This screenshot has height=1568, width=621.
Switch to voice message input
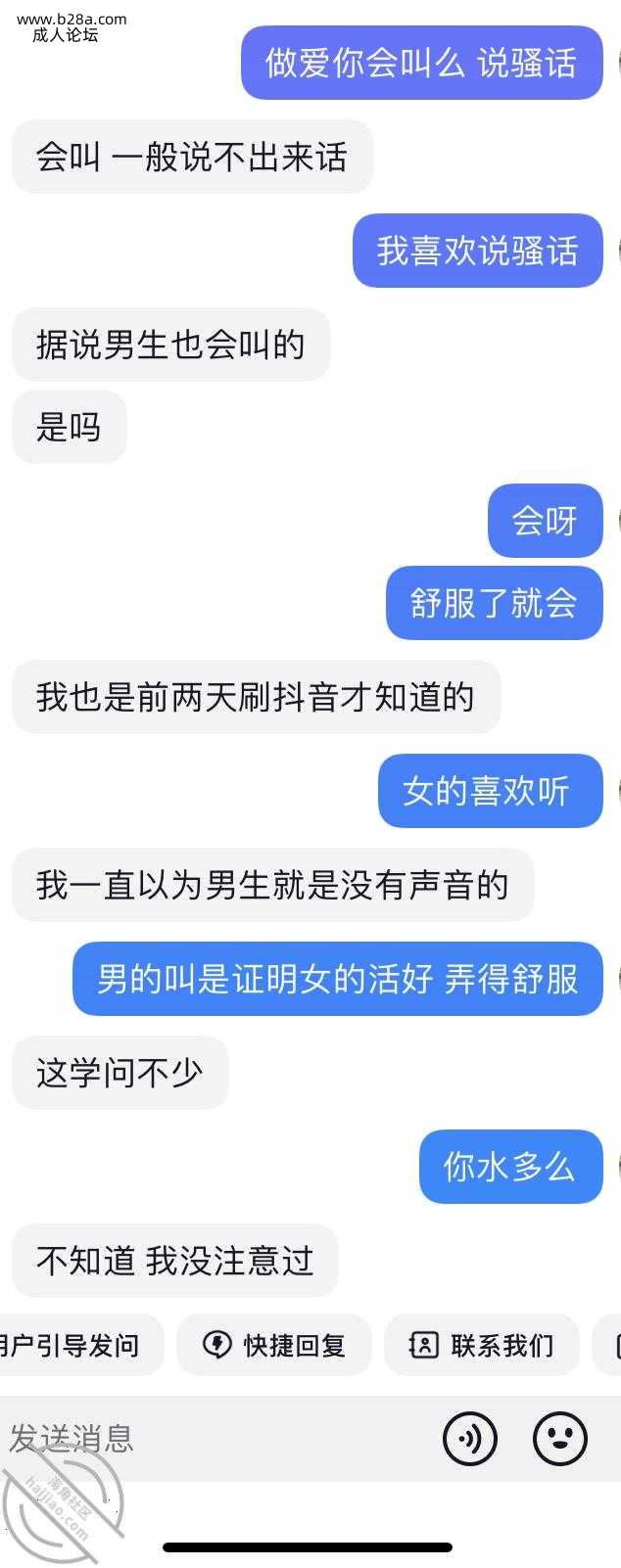(x=470, y=1438)
